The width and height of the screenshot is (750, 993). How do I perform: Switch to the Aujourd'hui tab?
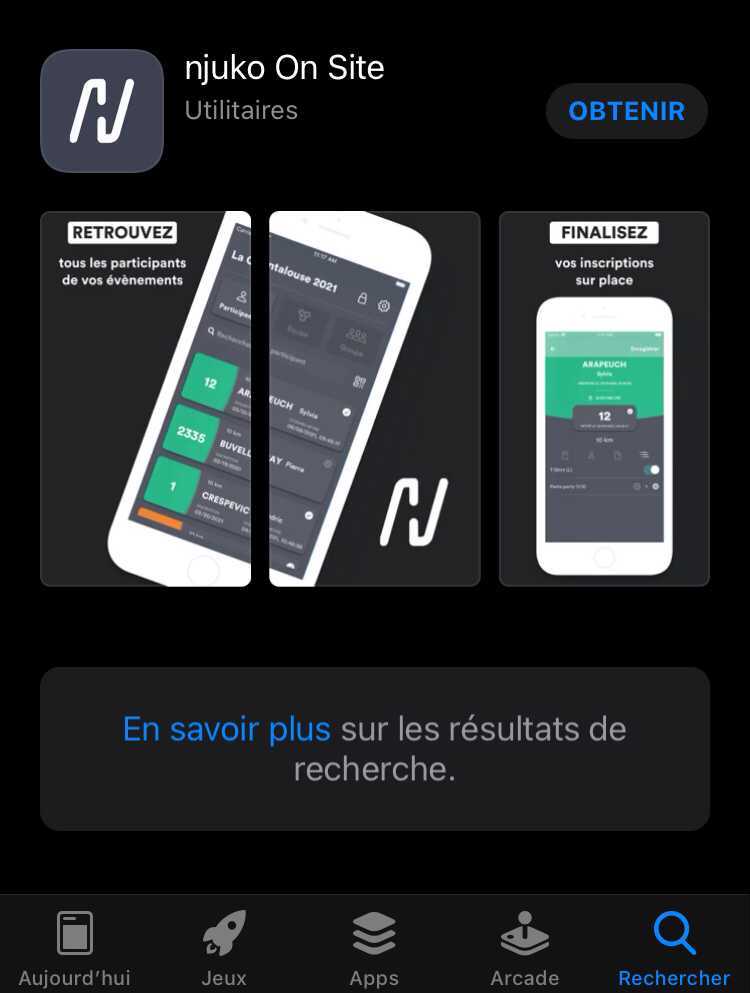coord(74,947)
